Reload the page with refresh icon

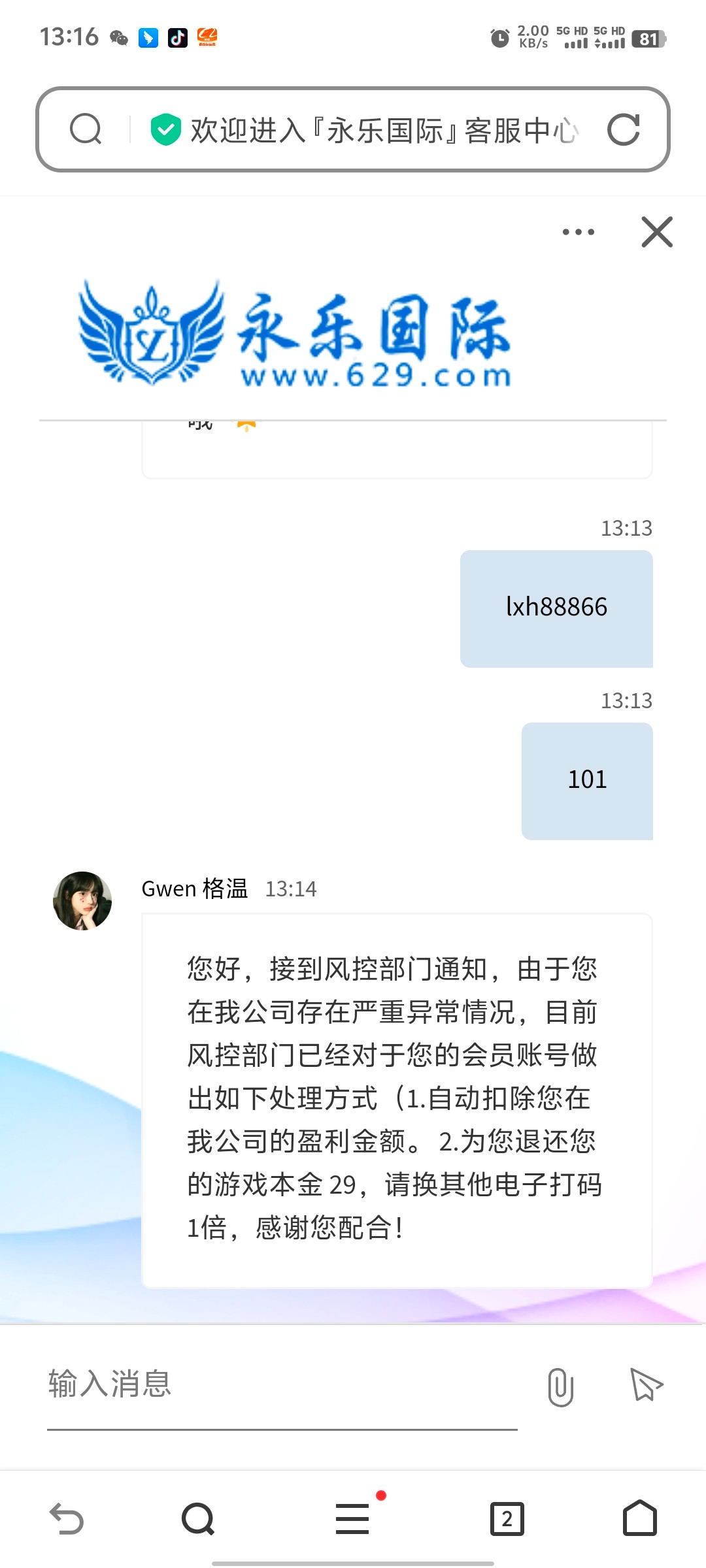pos(623,129)
